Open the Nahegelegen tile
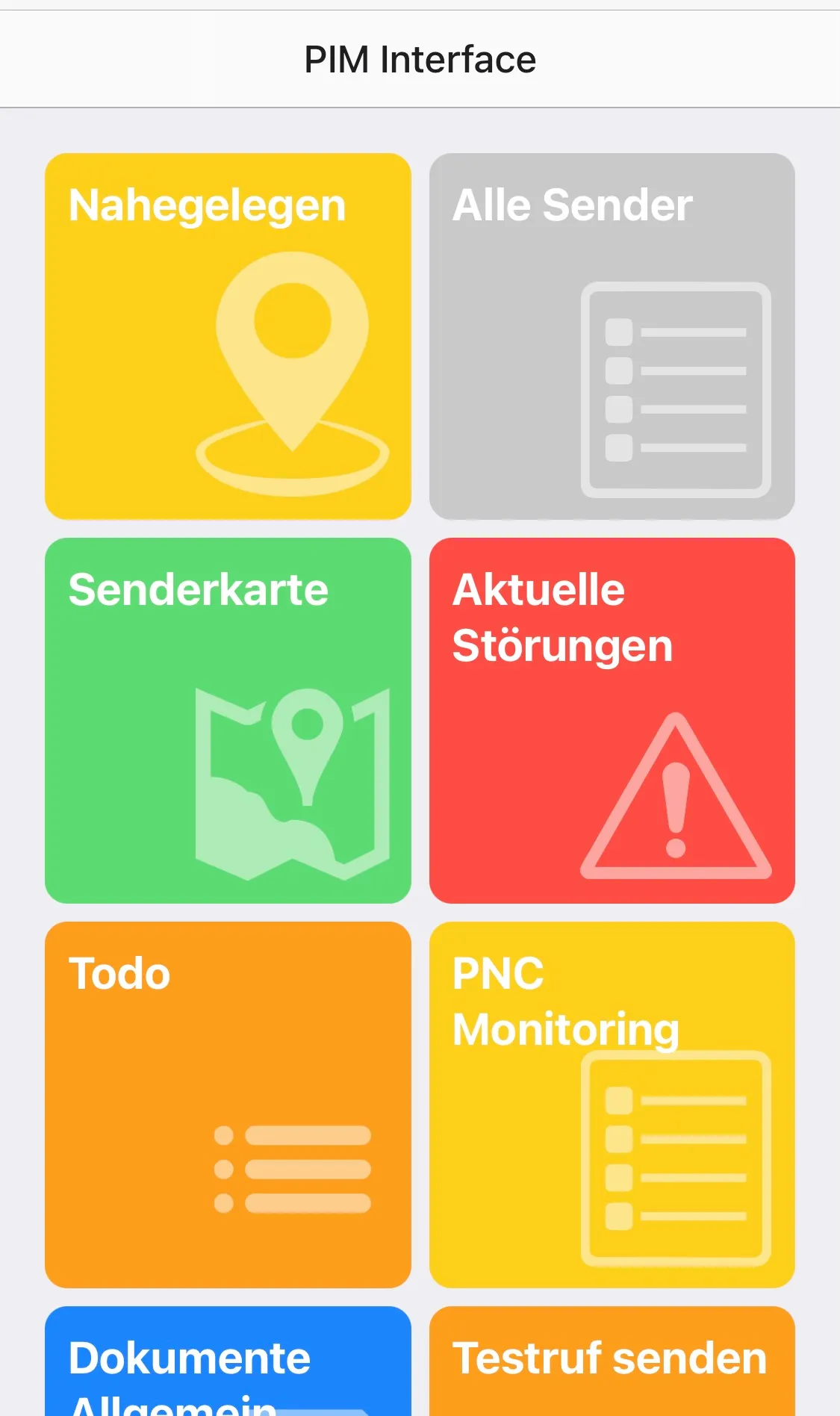The height and width of the screenshot is (1416, 840). pyautogui.click(x=228, y=336)
